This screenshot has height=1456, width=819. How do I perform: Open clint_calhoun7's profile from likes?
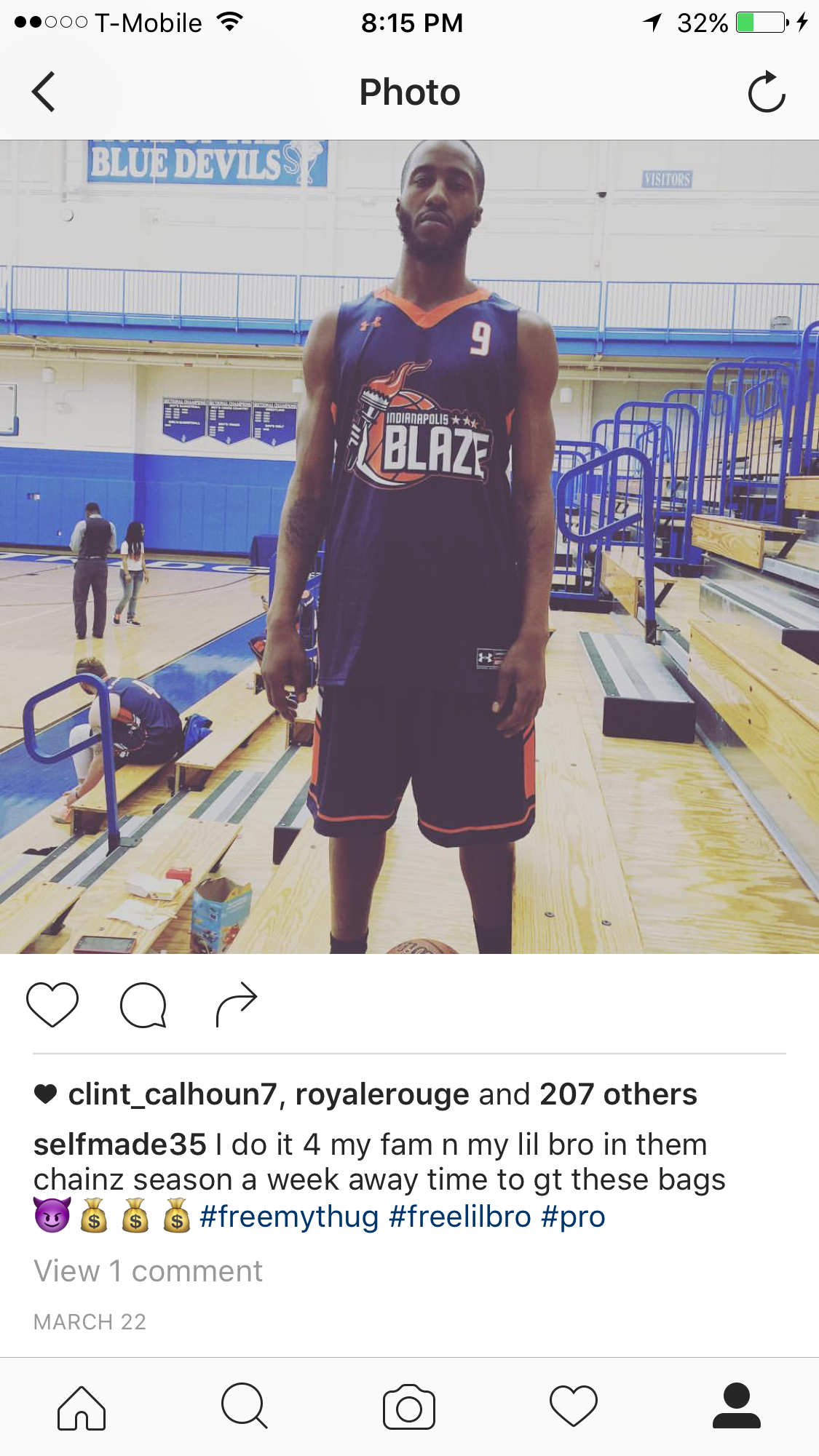pos(173,1094)
